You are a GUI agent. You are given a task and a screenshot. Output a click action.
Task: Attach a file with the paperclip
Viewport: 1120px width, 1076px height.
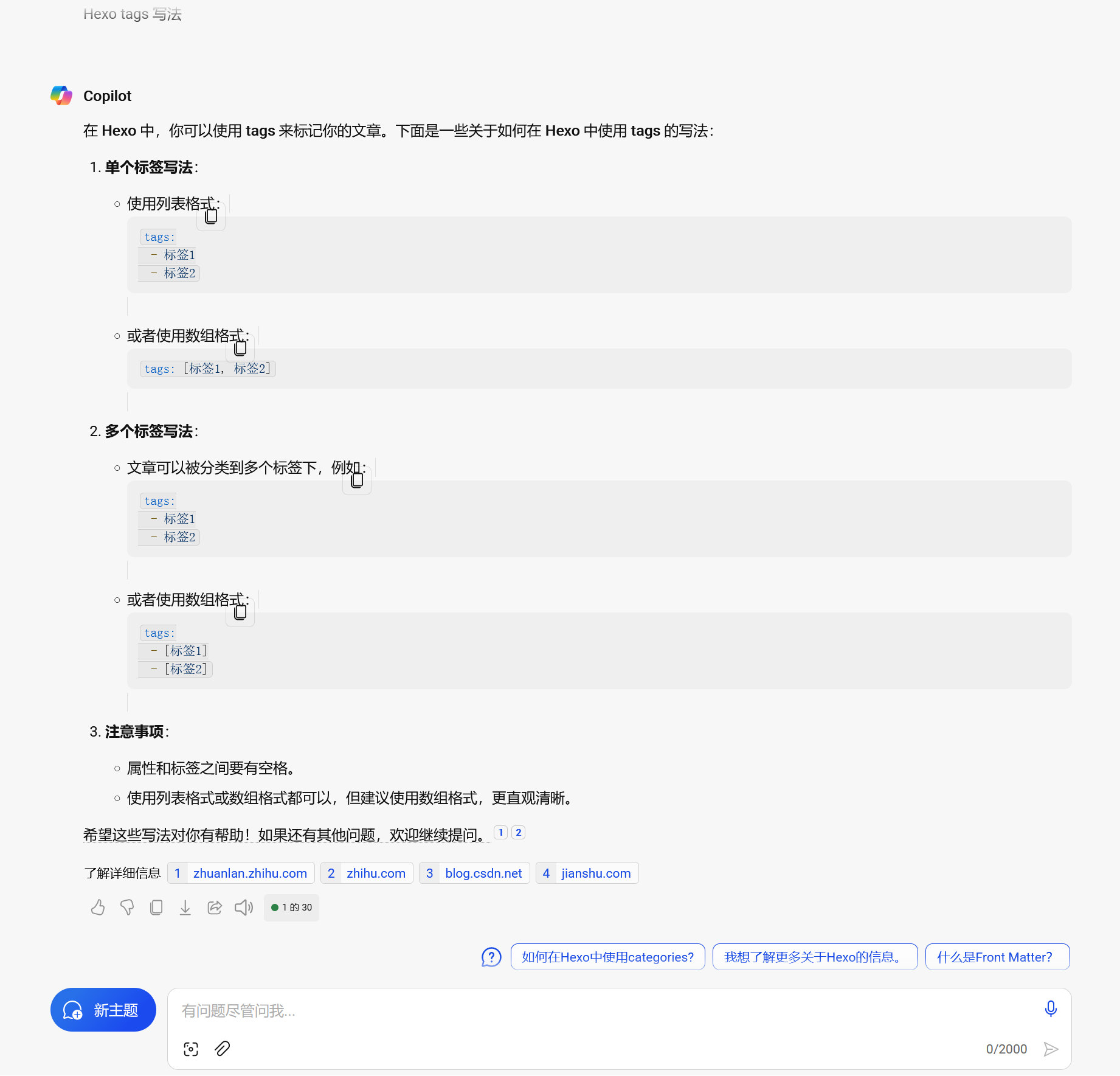(x=223, y=1049)
